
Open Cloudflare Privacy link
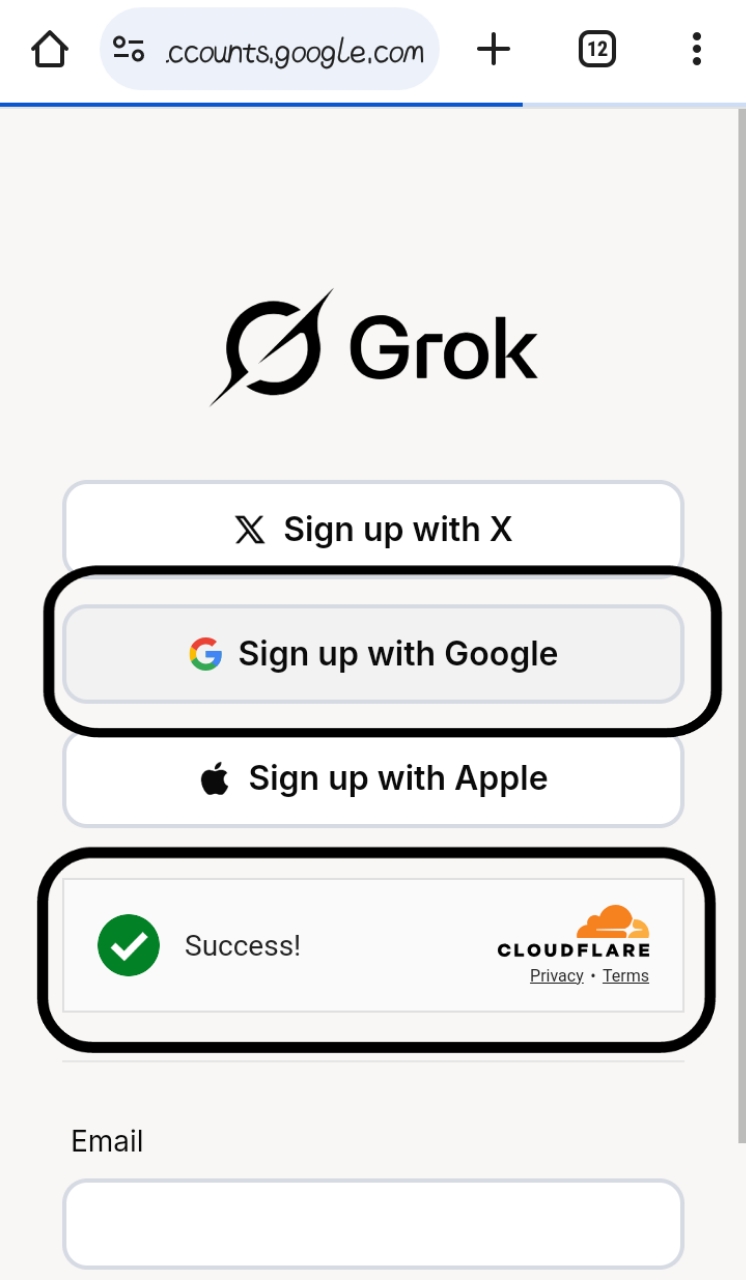(556, 976)
